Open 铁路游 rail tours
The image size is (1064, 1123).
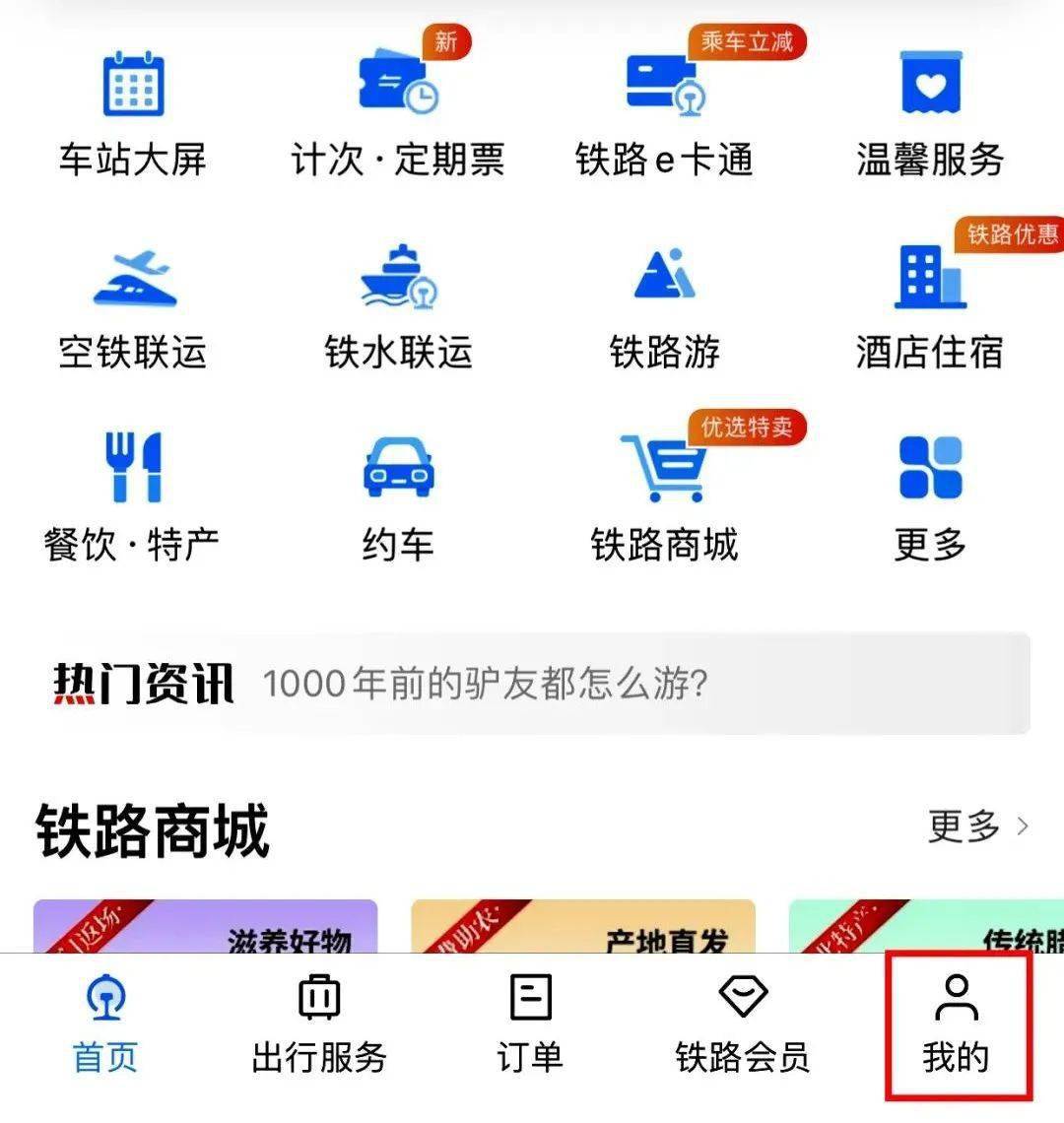[664, 307]
